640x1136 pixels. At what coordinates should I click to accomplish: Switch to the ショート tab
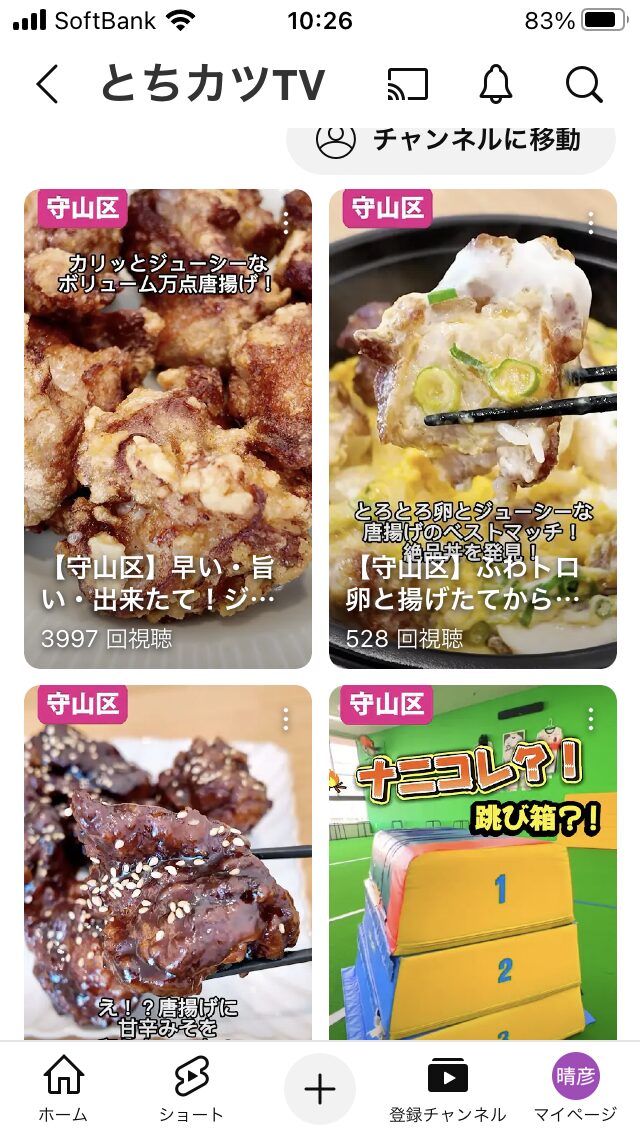pyautogui.click(x=190, y=1090)
